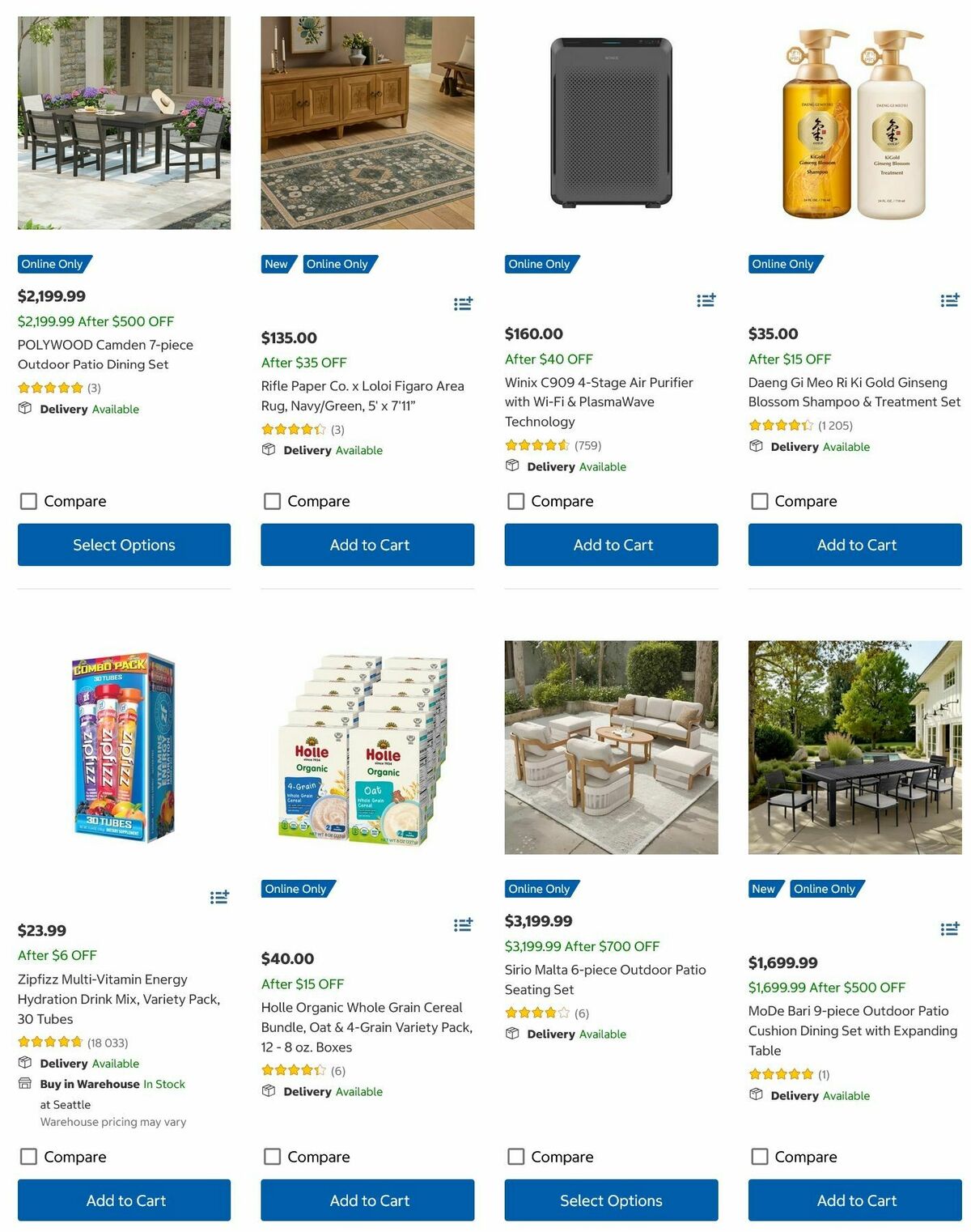Image resolution: width=971 pixels, height=1232 pixels.
Task: Click the add-to-list icon for Holle cereal bundle
Action: click(x=462, y=924)
